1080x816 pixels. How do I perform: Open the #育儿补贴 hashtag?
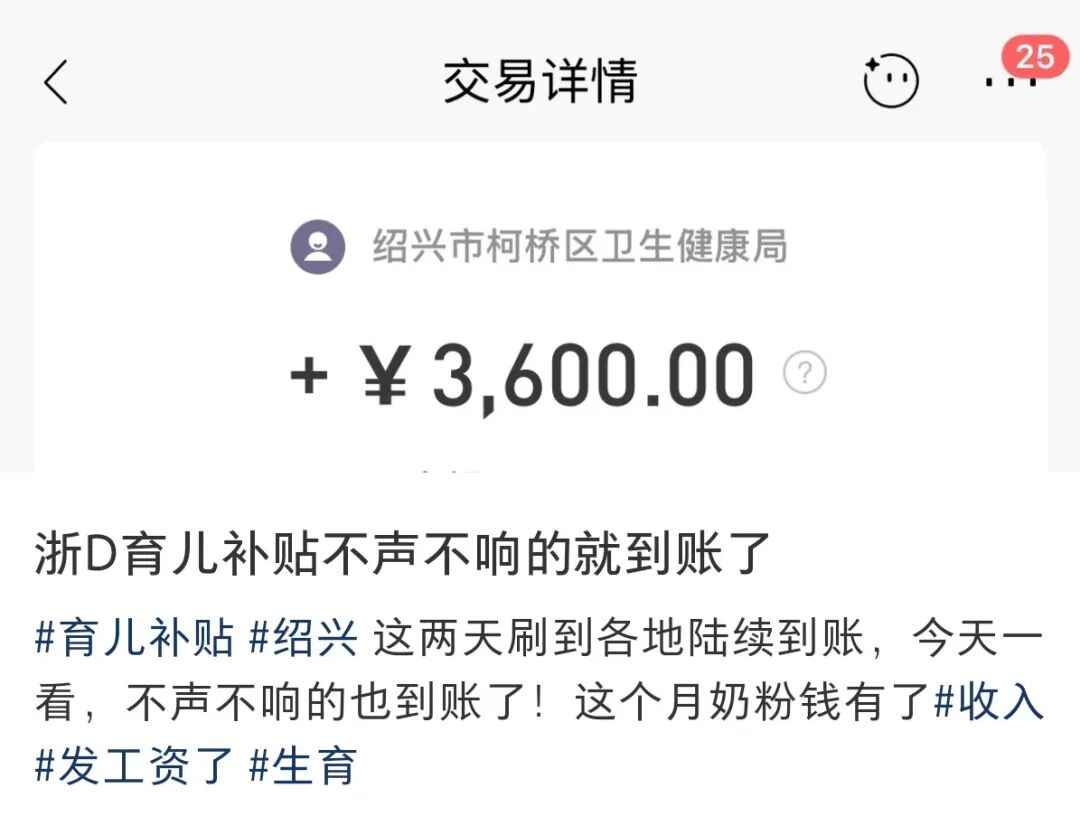(134, 637)
